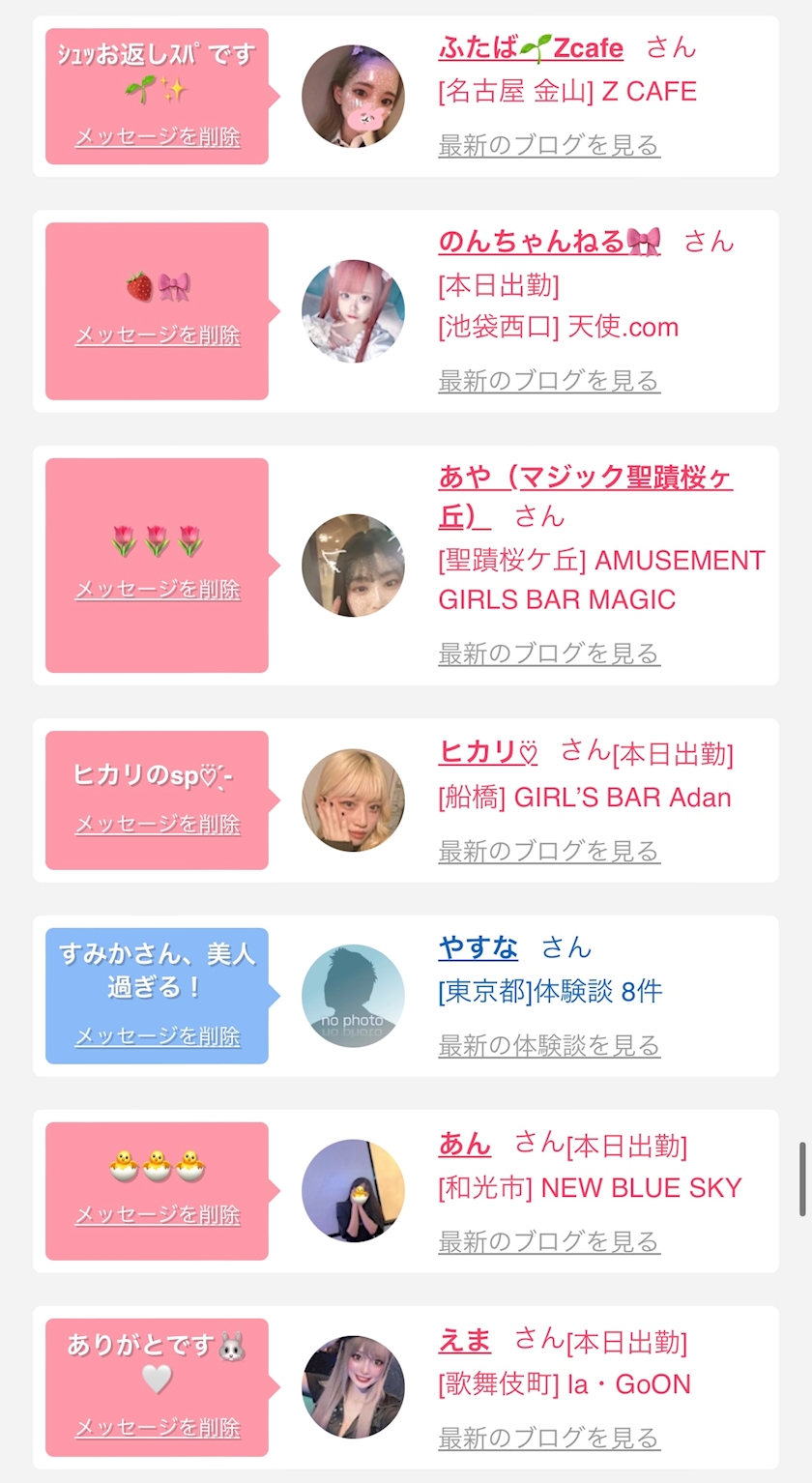Screen dimensions: 812x1483
Task: Open やすな's profile link
Action: pos(478,947)
